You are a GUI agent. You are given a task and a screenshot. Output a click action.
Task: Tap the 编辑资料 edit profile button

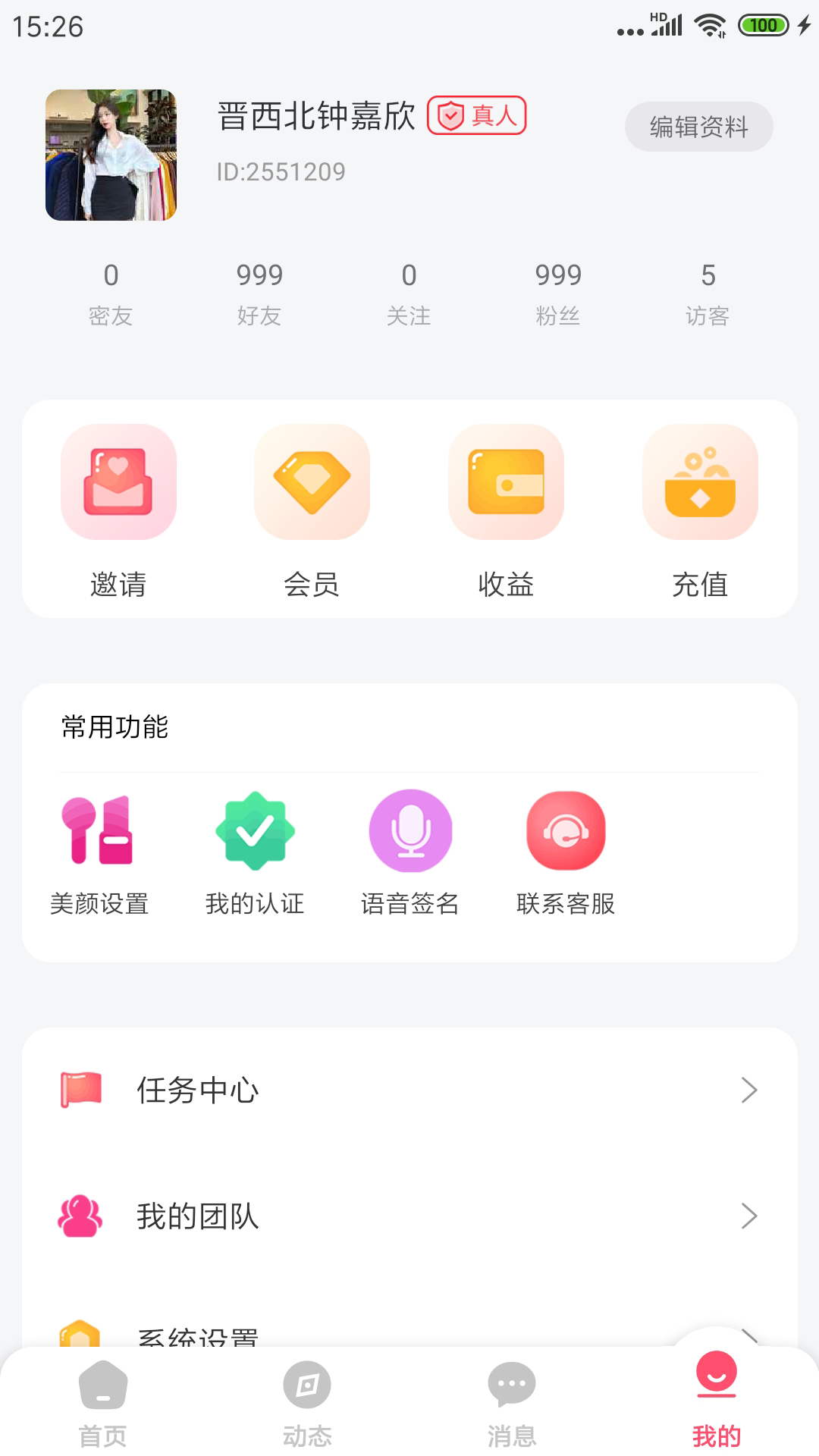click(698, 127)
